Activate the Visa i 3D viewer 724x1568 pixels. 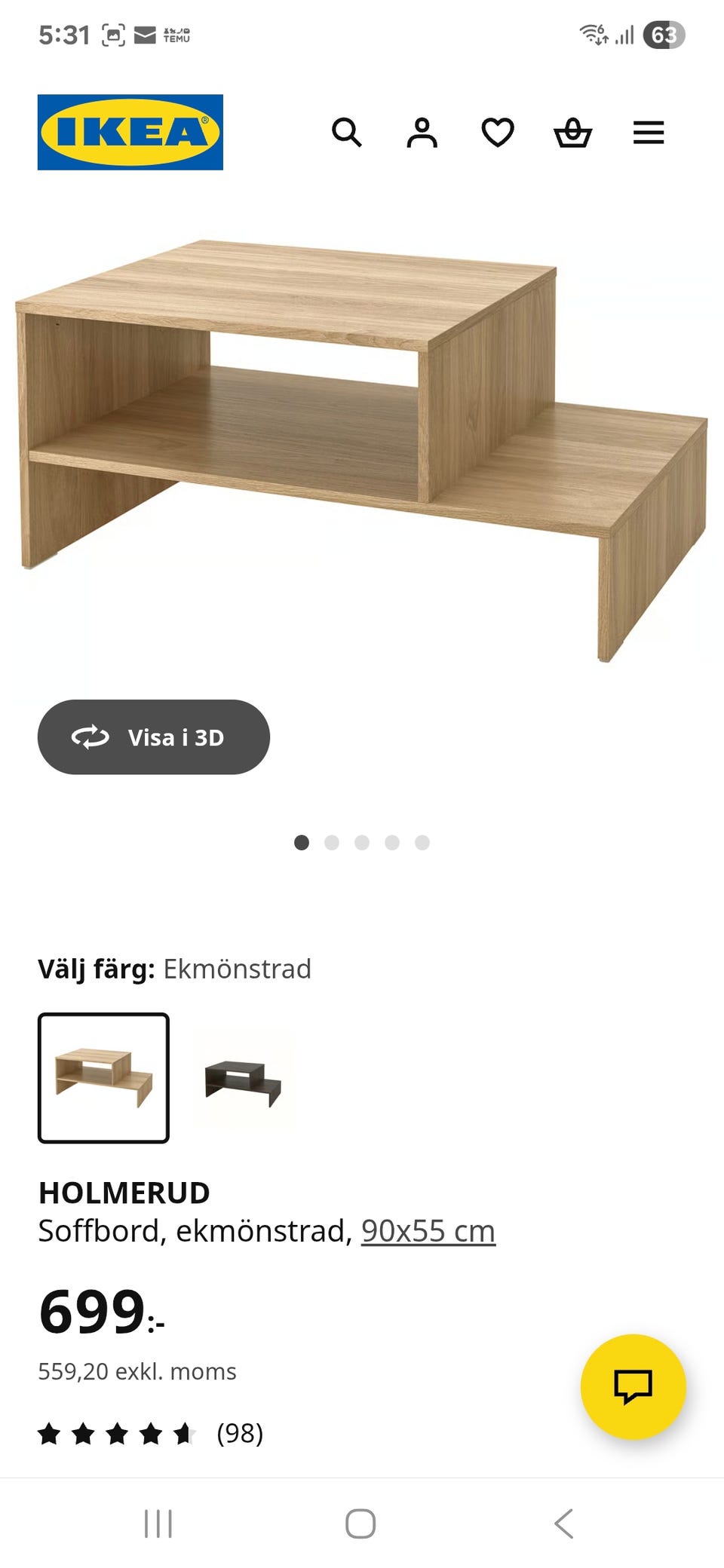153,737
